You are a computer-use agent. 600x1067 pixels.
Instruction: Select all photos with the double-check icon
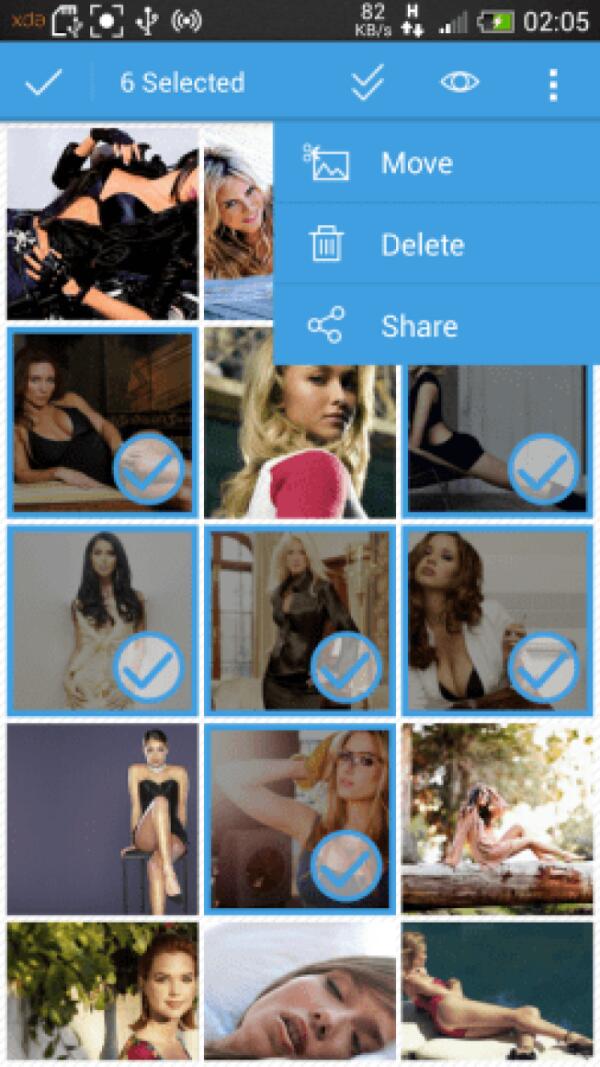pyautogui.click(x=367, y=83)
